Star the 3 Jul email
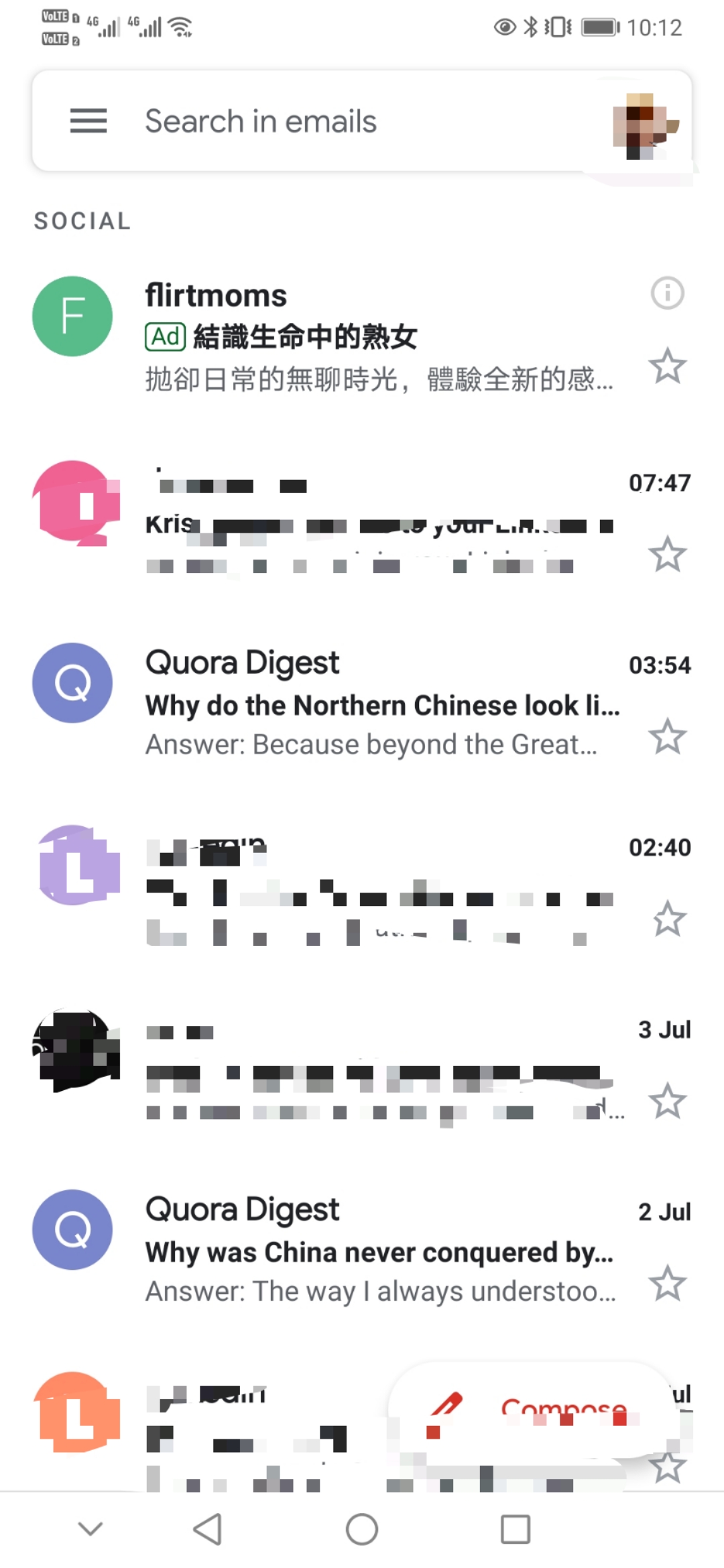The image size is (724, 1568). click(667, 1101)
